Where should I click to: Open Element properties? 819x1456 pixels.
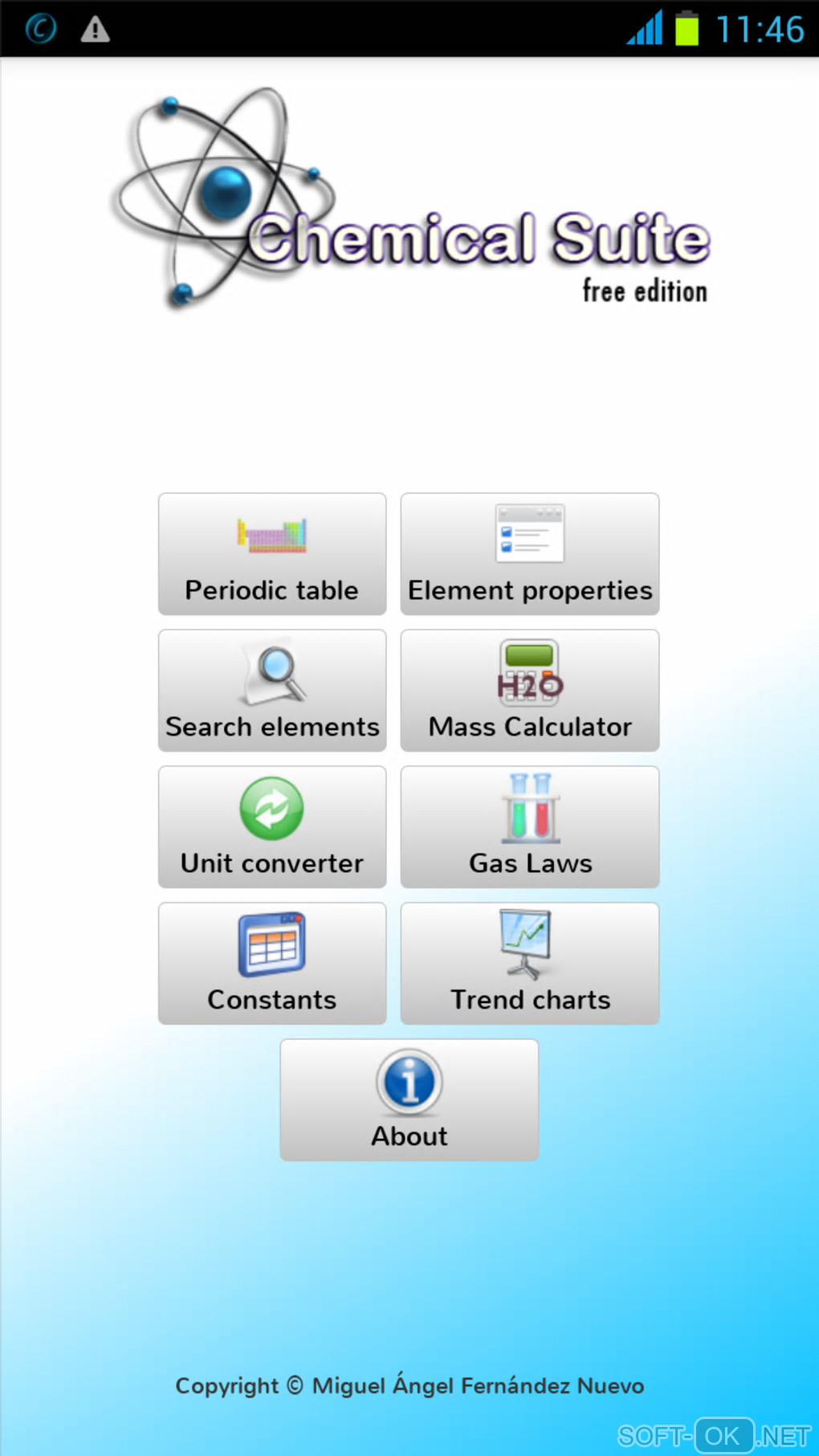tap(529, 554)
